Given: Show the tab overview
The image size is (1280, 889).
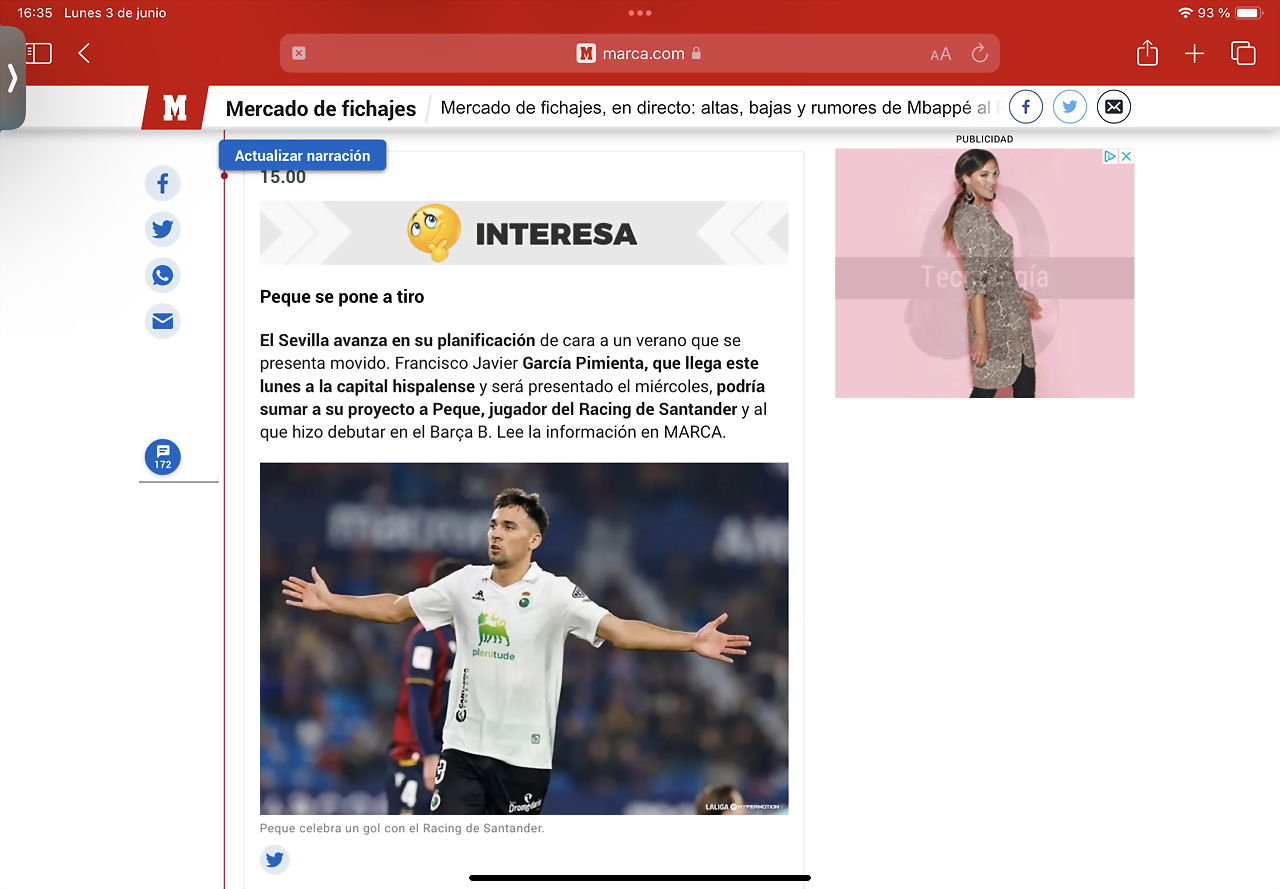Looking at the screenshot, I should point(1243,53).
